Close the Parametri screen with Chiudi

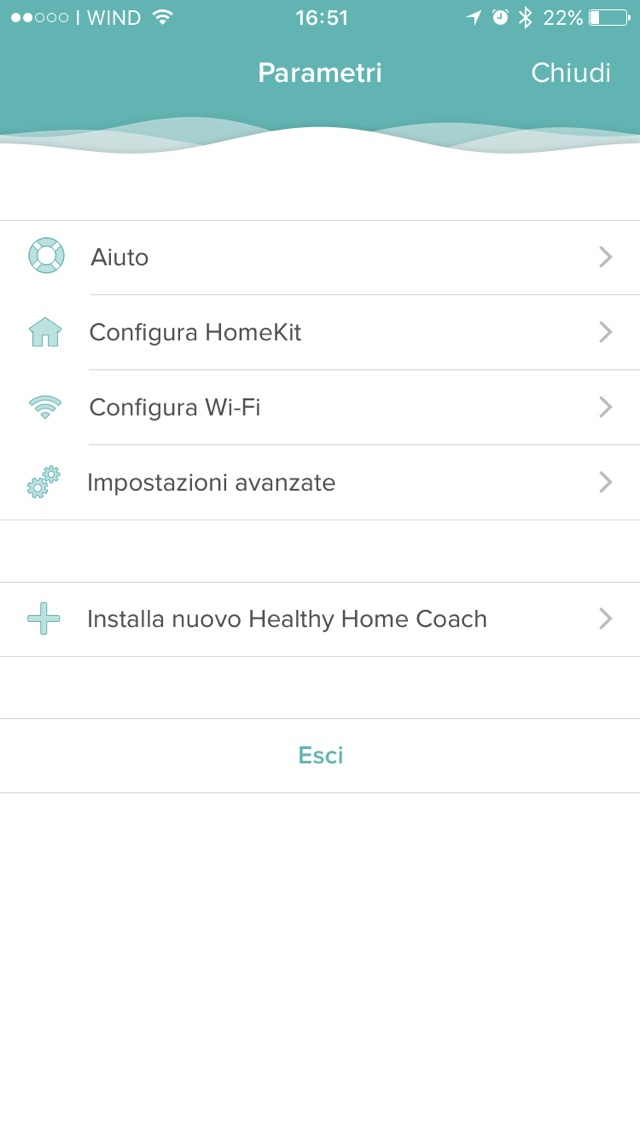point(570,73)
